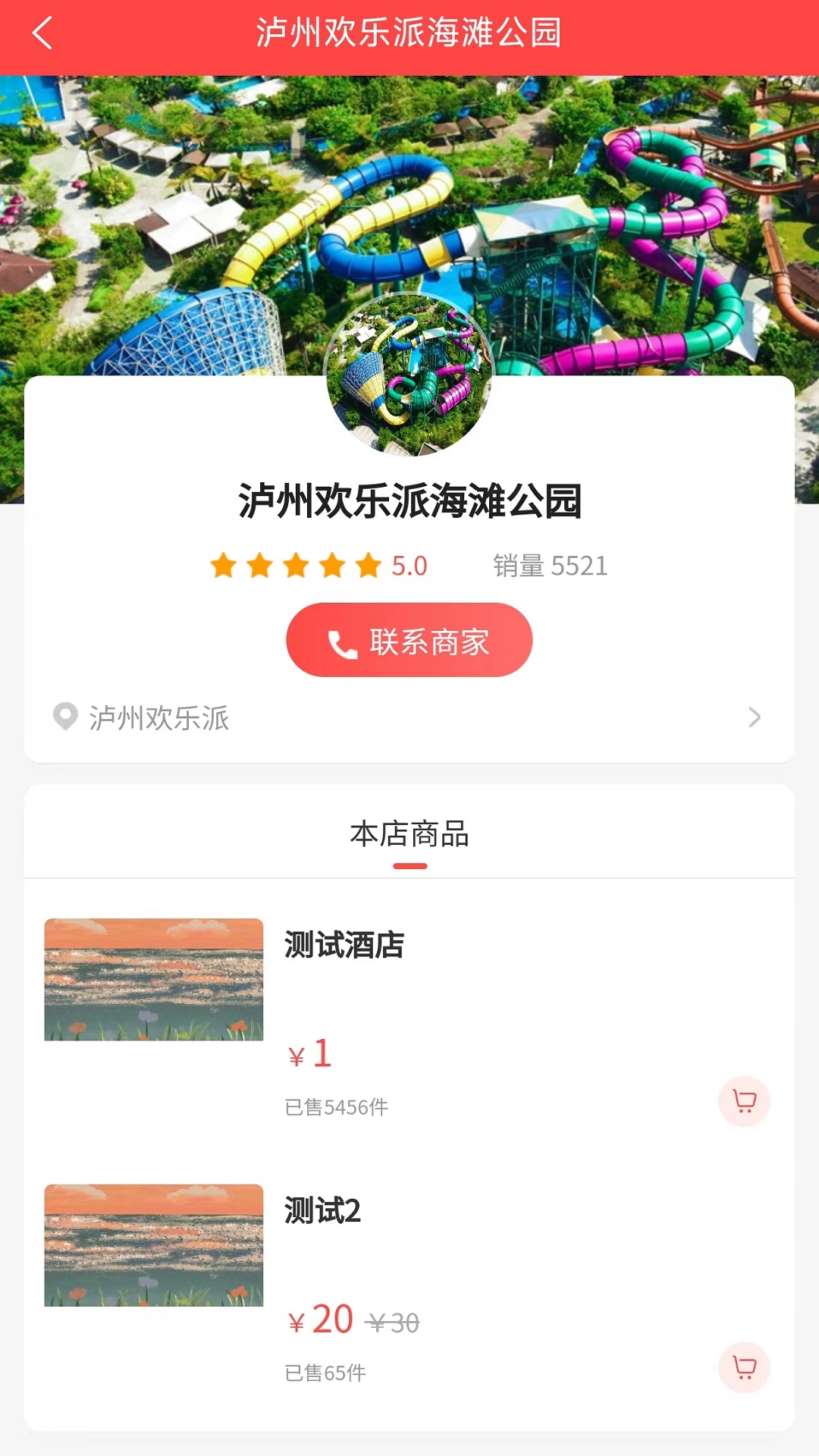Open the 泸州欢乐派 location details row
Screen dimensions: 819x1456
click(x=409, y=717)
